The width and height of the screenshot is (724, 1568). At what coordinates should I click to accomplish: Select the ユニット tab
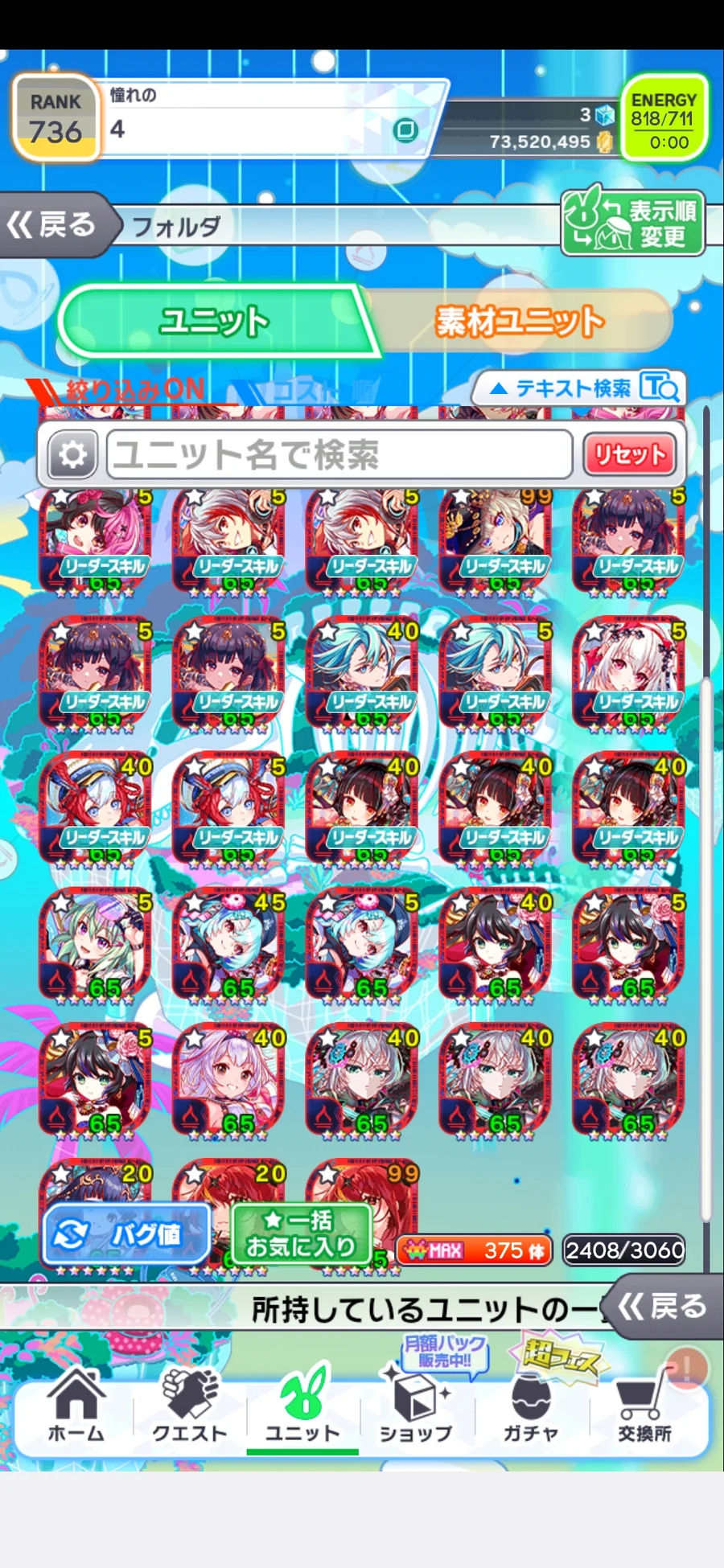pos(214,322)
